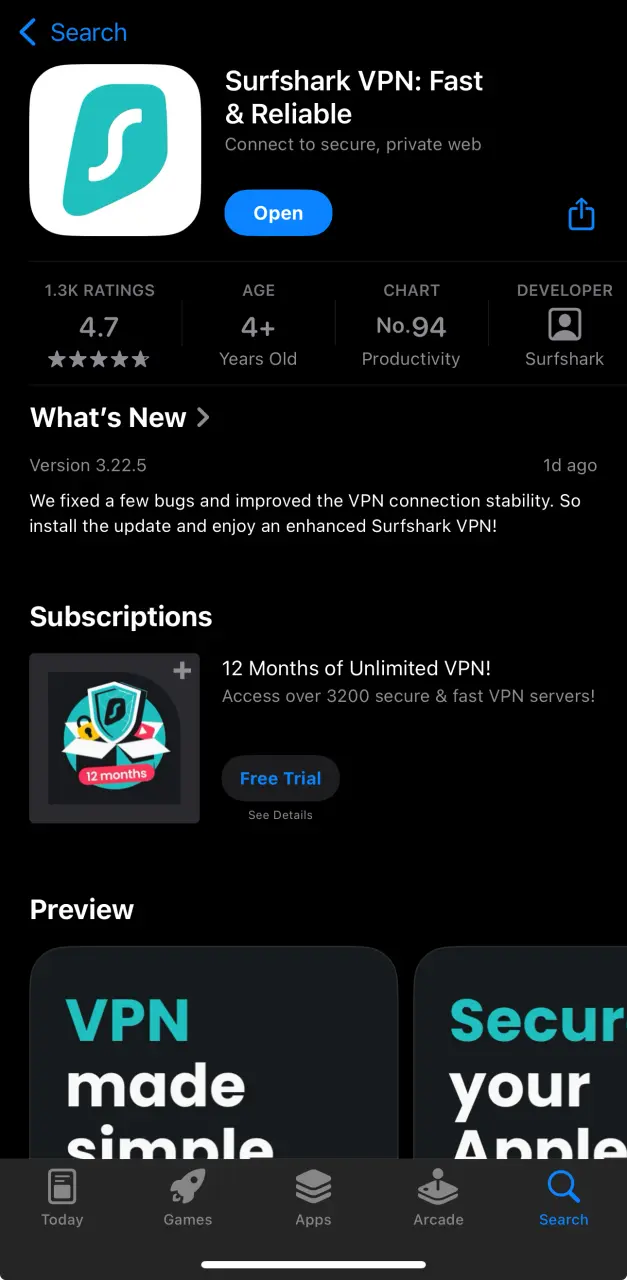The height and width of the screenshot is (1280, 627).
Task: Open the Surfshark developer page
Action: pyautogui.click(x=564, y=326)
